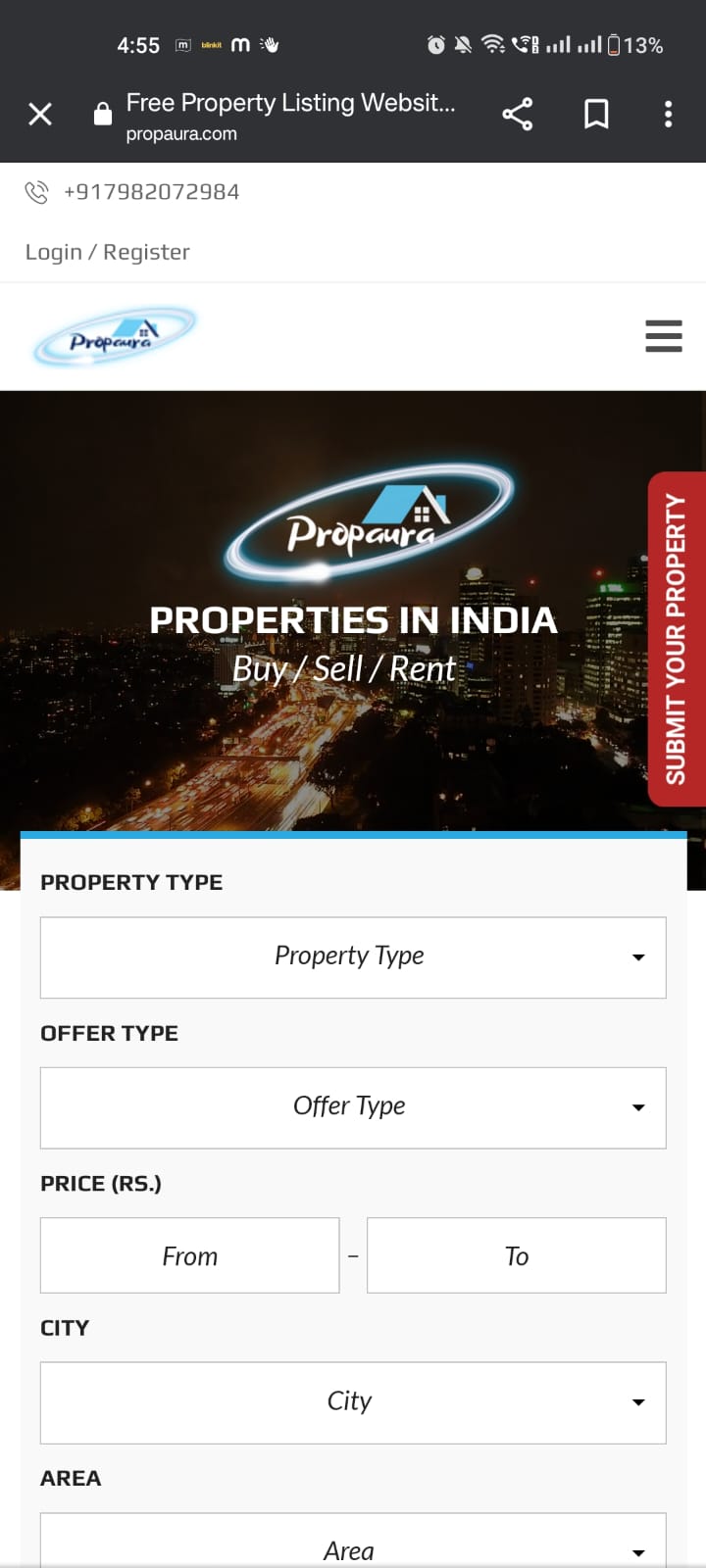Focus the price To field
Viewport: 706px width, 1568px height.
pos(516,1255)
